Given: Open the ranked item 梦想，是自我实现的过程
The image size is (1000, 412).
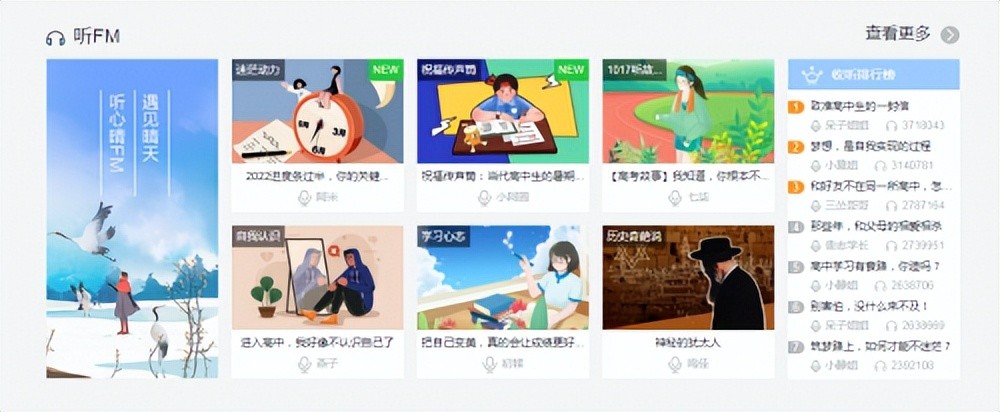Looking at the screenshot, I should (862, 146).
